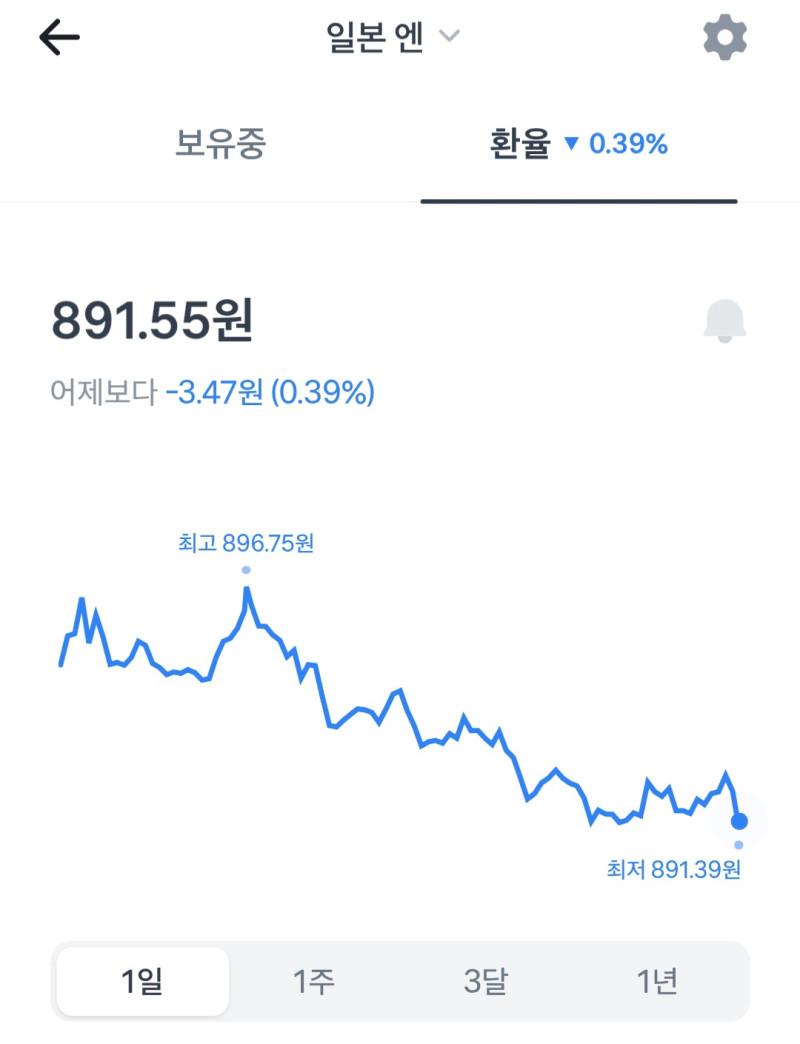
Task: Go back using the arrow icon
Action: click(59, 37)
